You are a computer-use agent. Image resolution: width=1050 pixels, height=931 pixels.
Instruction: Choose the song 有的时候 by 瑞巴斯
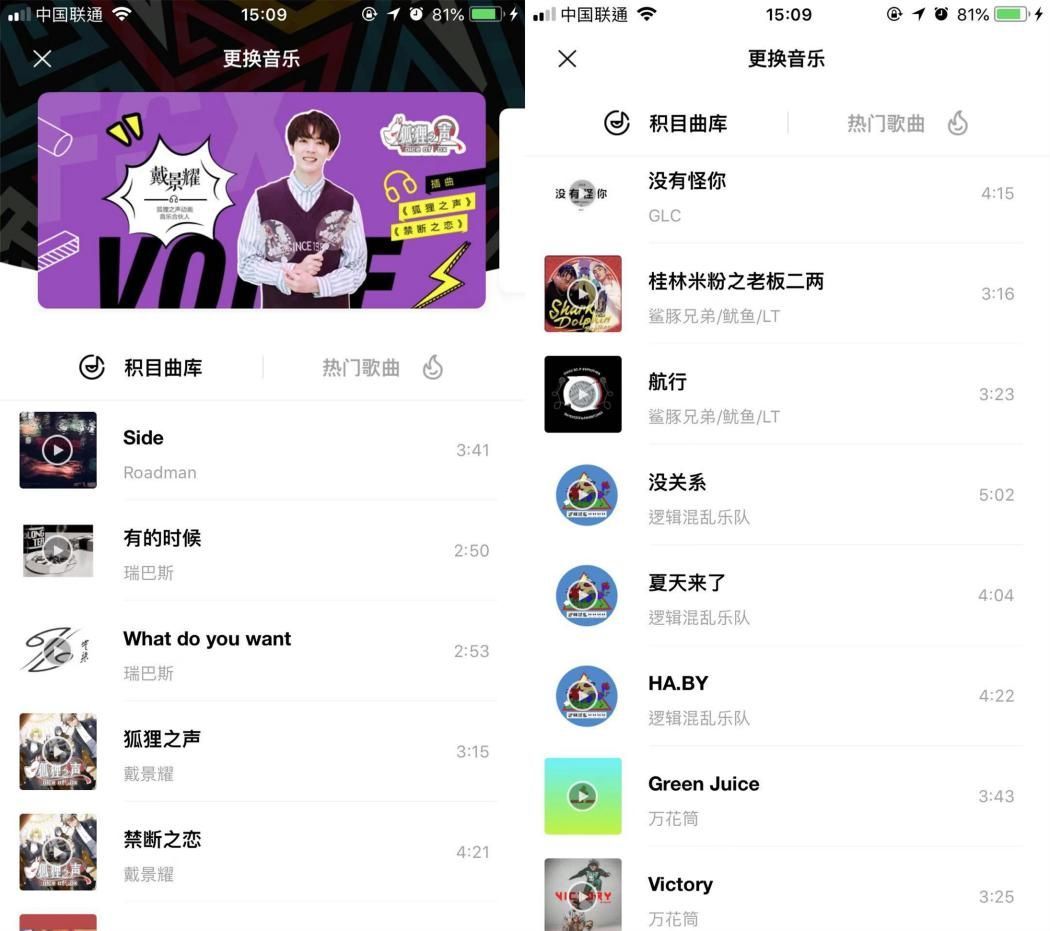click(x=280, y=552)
